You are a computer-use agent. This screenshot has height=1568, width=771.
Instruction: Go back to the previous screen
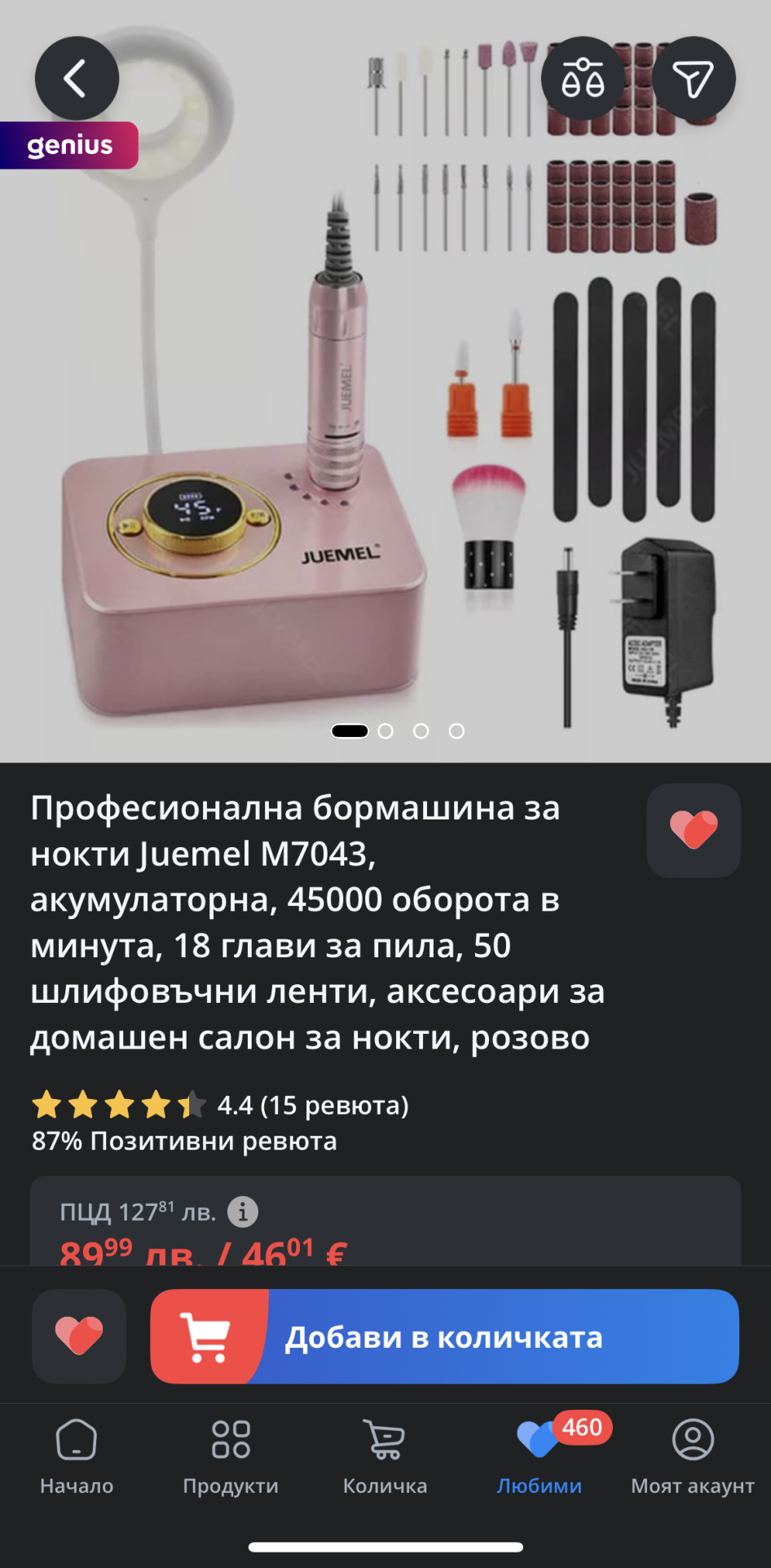click(77, 79)
